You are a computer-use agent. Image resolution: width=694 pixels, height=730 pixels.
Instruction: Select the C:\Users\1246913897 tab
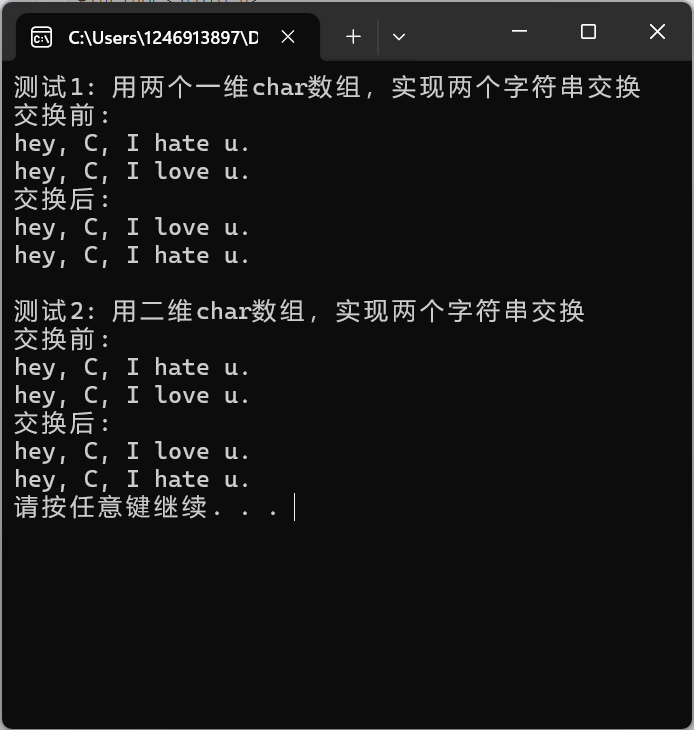(160, 38)
